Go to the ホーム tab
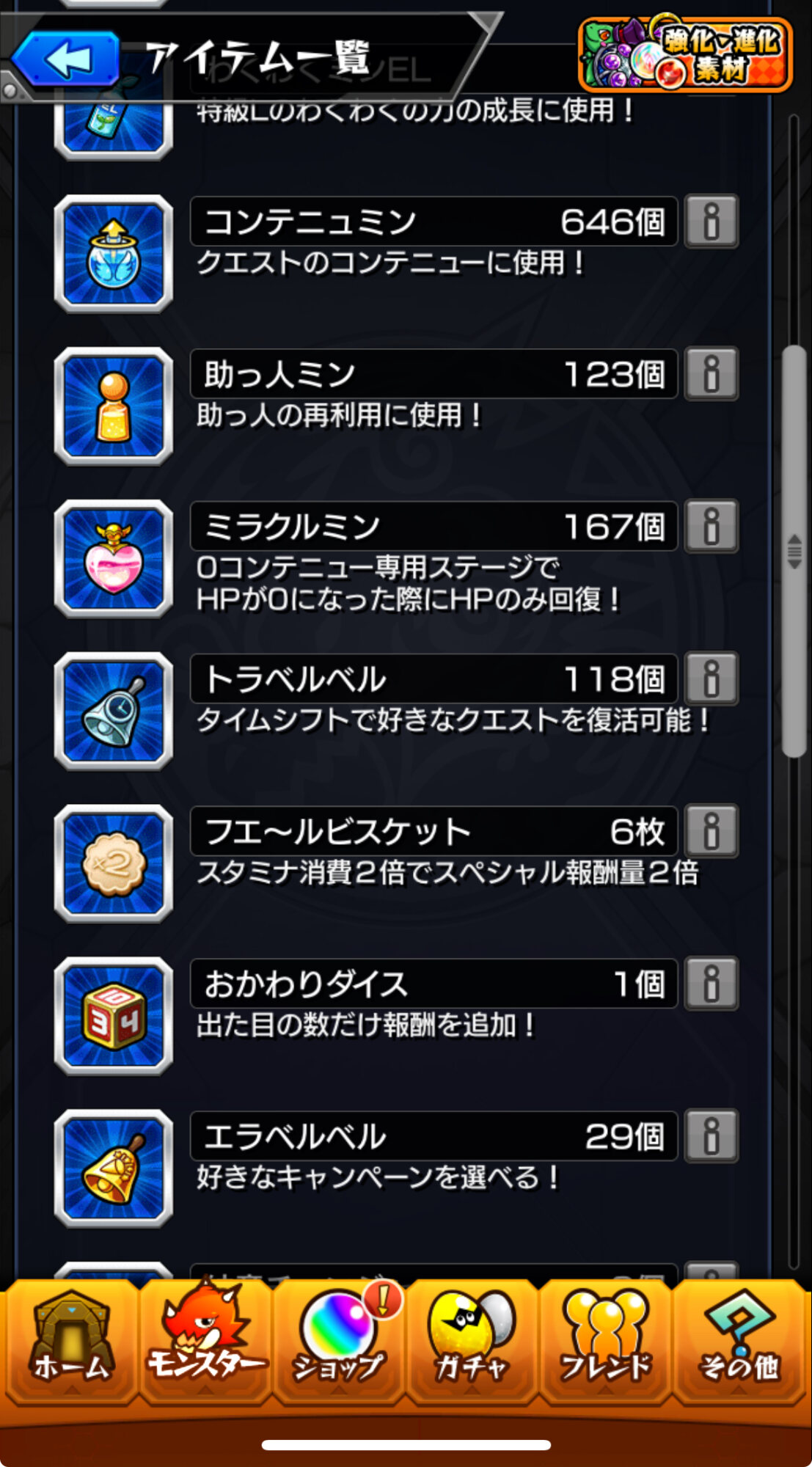812x1467 pixels. coord(70,1342)
